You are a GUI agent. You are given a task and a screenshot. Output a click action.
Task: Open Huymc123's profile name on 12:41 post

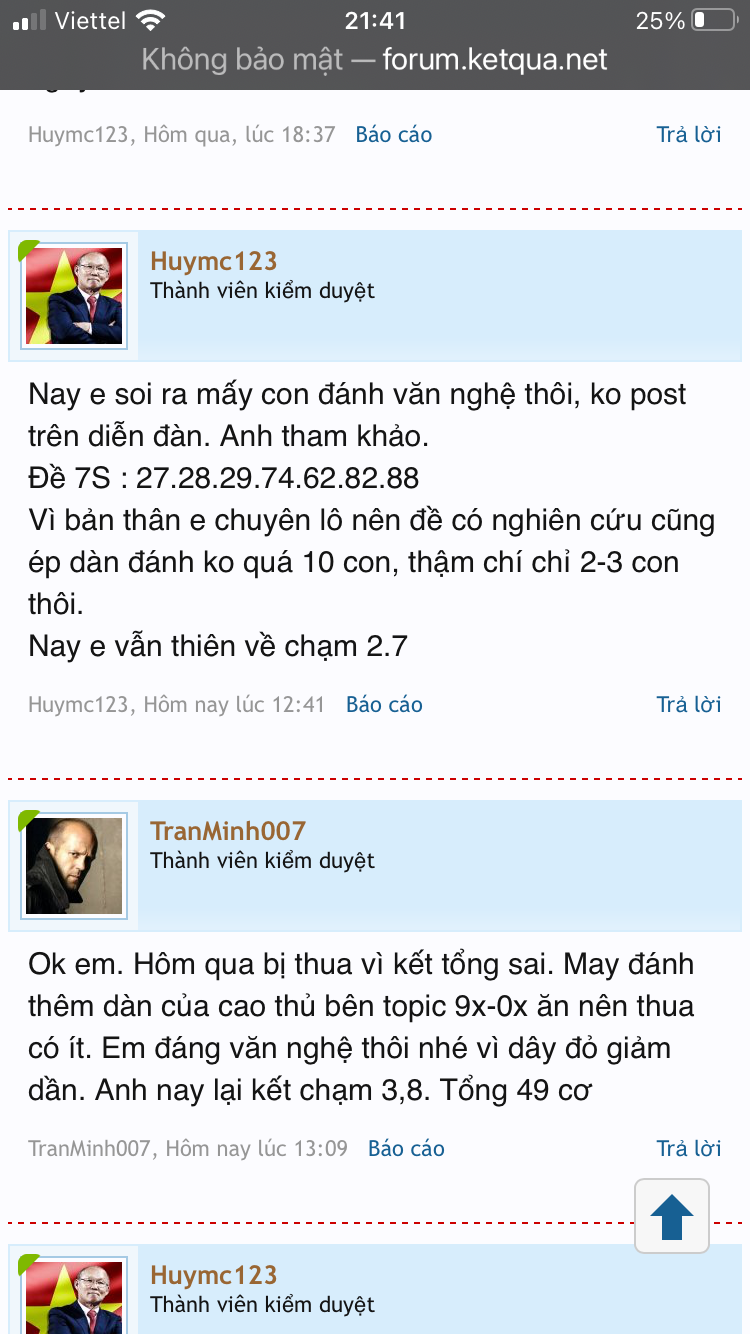213,261
